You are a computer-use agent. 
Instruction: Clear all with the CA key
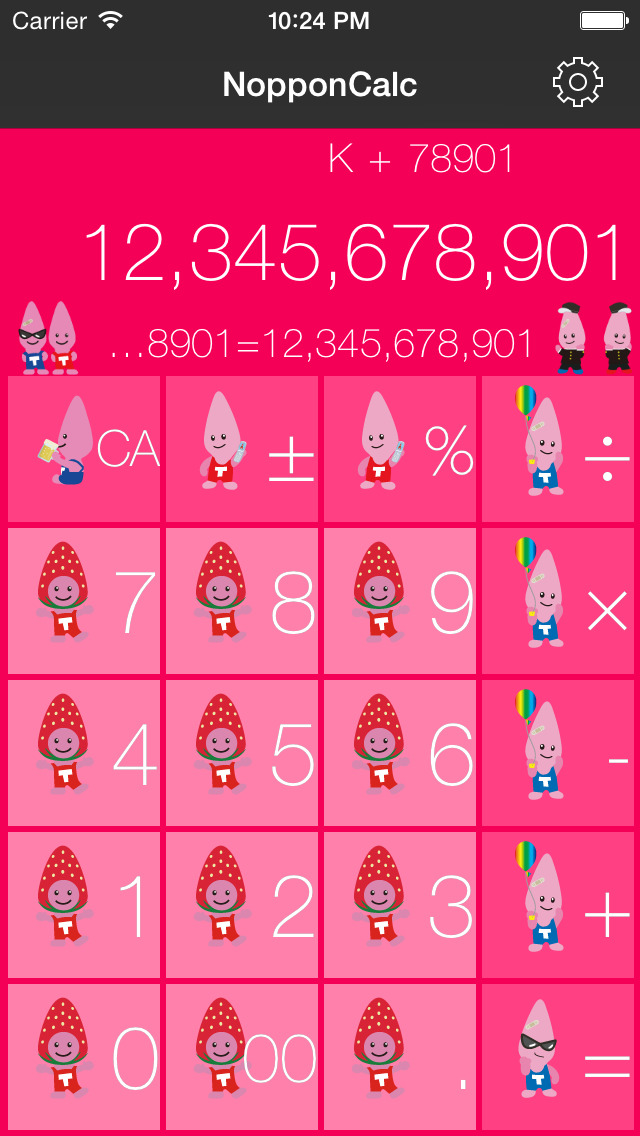84,449
